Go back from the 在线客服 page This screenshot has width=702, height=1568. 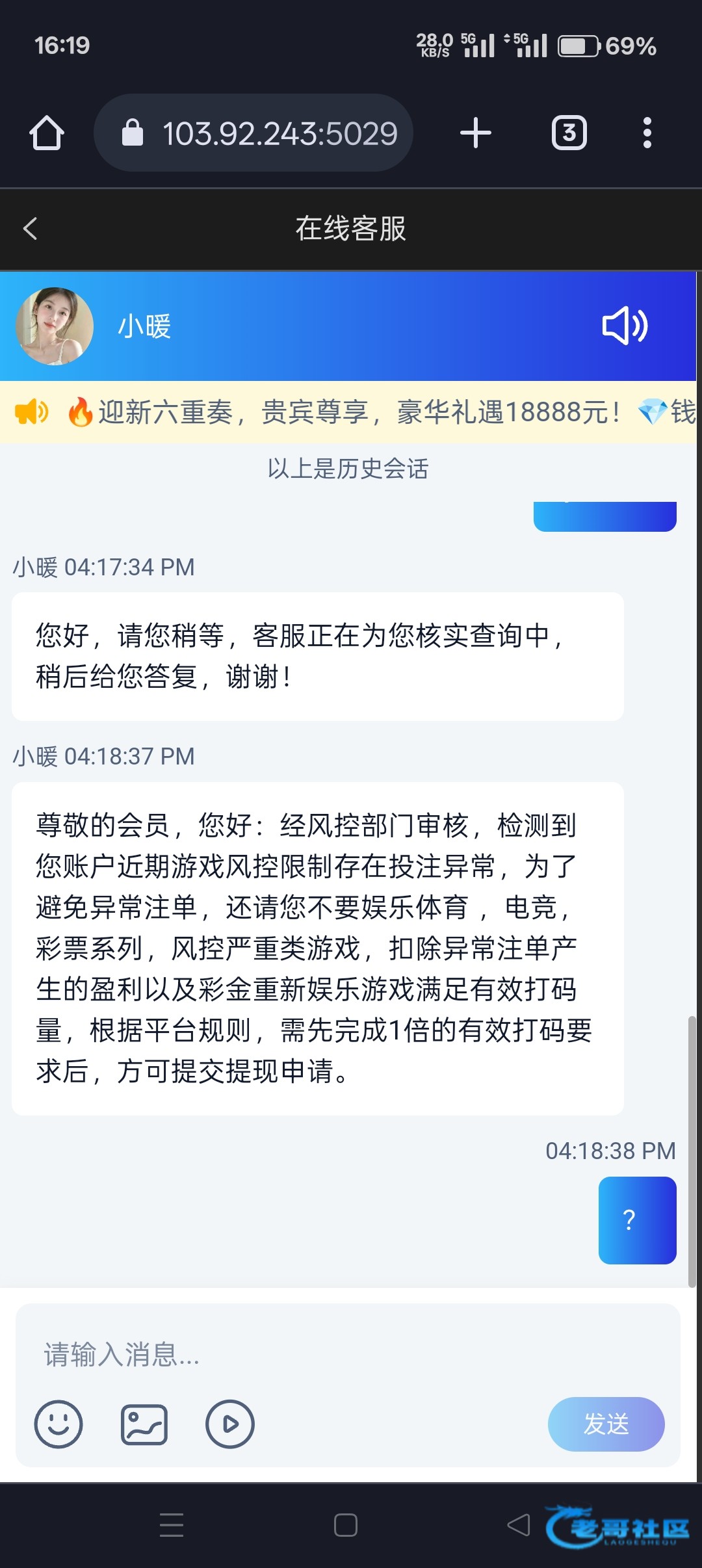[x=30, y=228]
